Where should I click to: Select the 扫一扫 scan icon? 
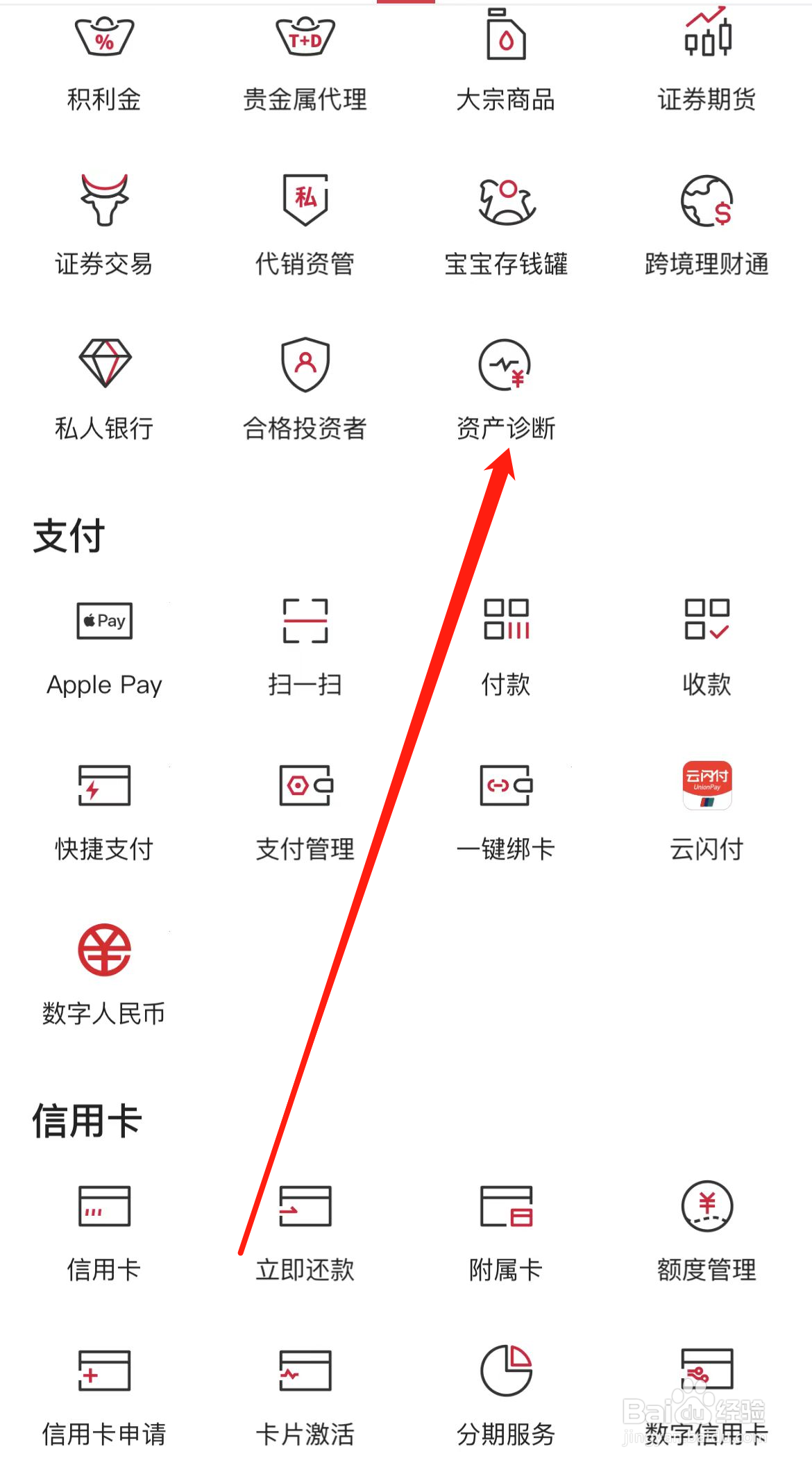pos(305,646)
